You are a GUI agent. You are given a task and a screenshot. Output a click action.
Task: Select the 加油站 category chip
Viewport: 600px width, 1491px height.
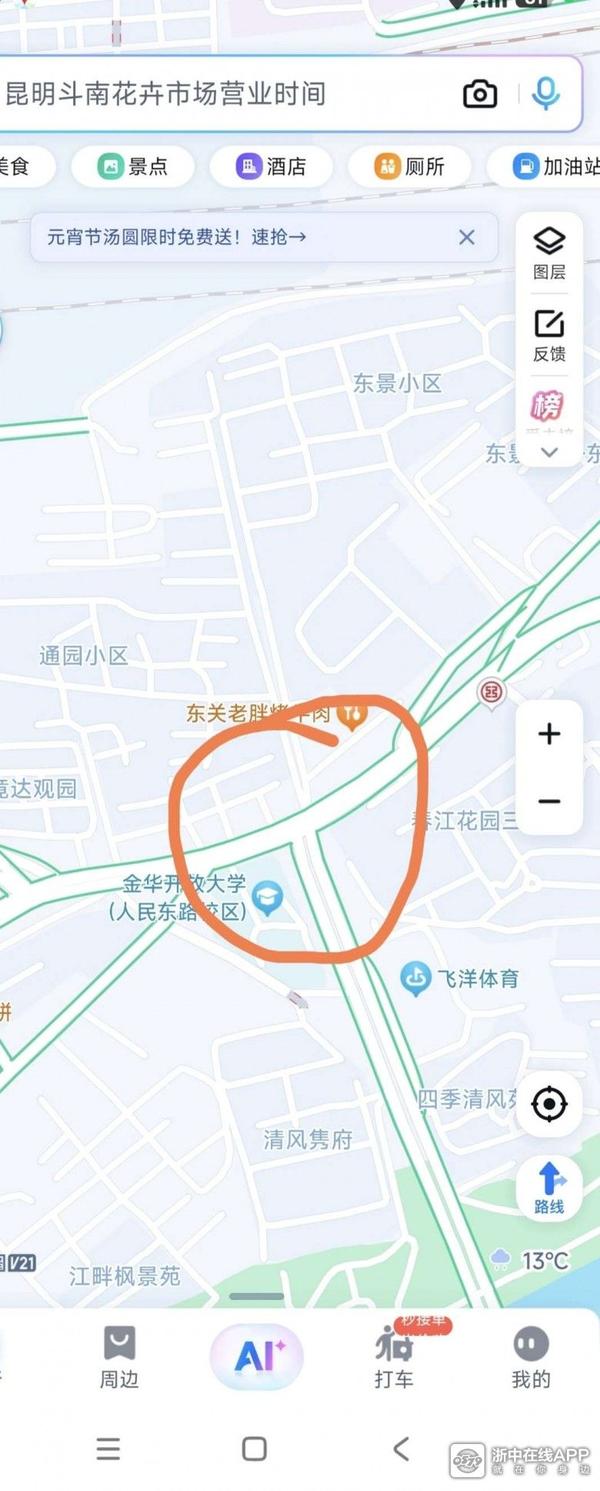click(x=548, y=167)
